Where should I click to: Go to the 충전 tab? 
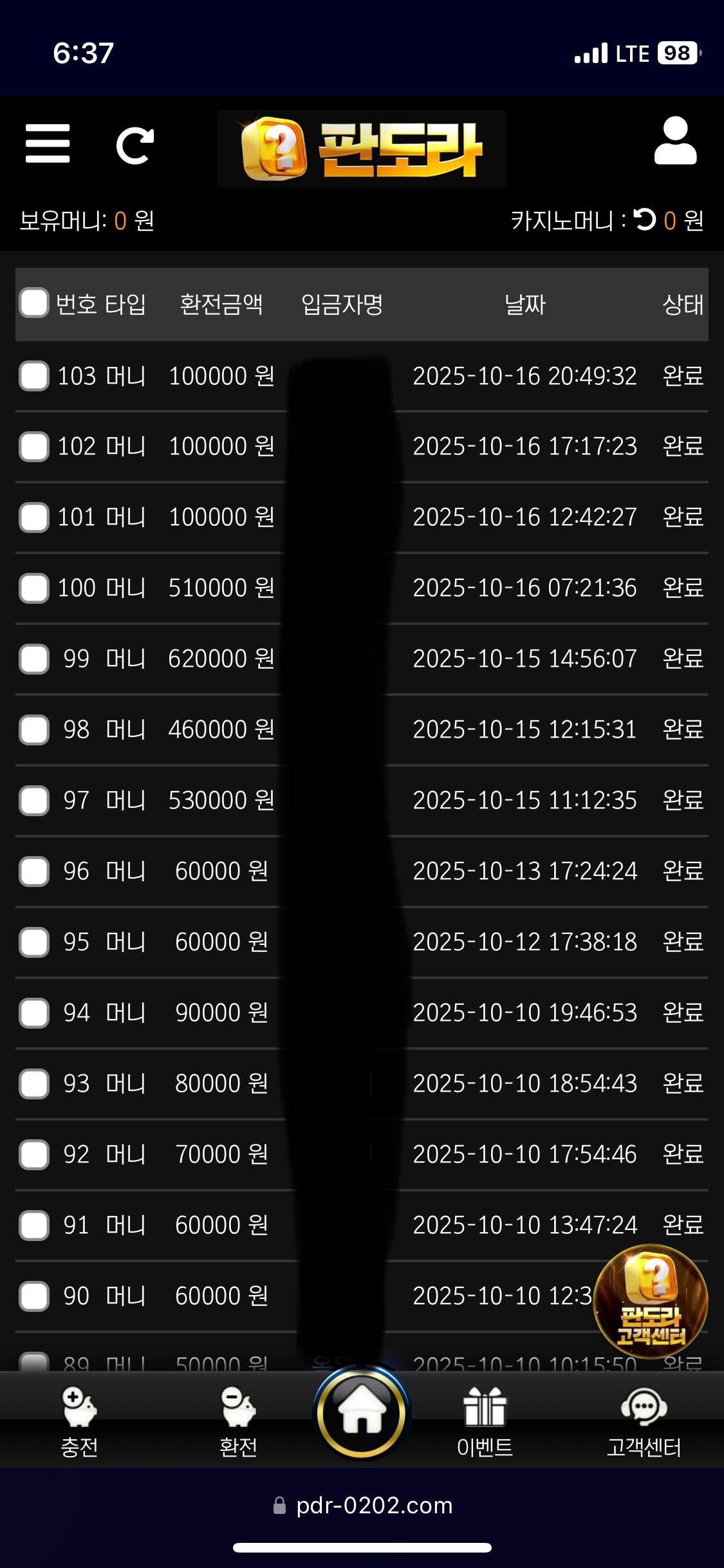tap(79, 1423)
